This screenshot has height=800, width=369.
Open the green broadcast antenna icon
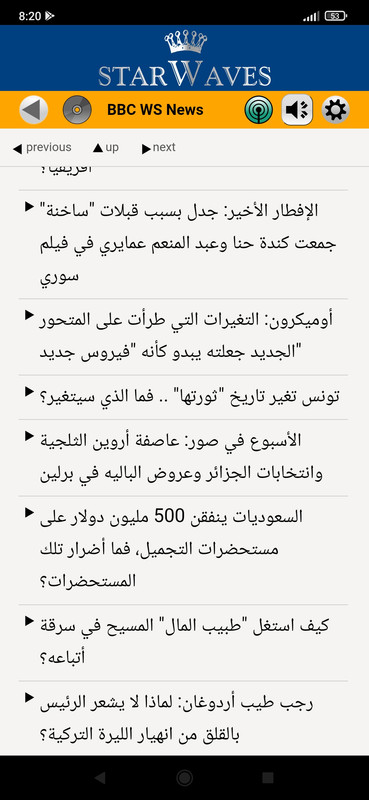point(258,110)
